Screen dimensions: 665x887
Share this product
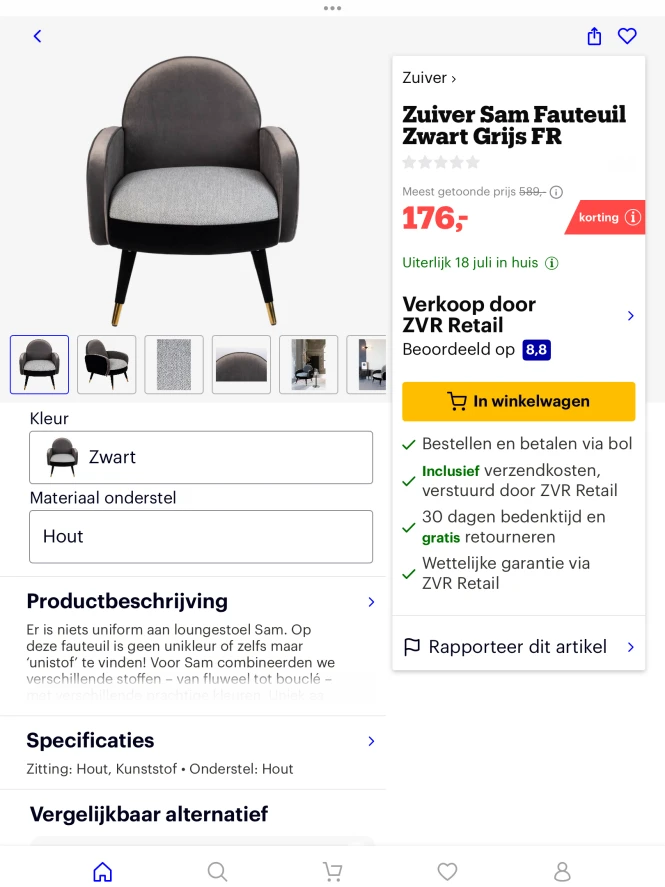point(594,36)
